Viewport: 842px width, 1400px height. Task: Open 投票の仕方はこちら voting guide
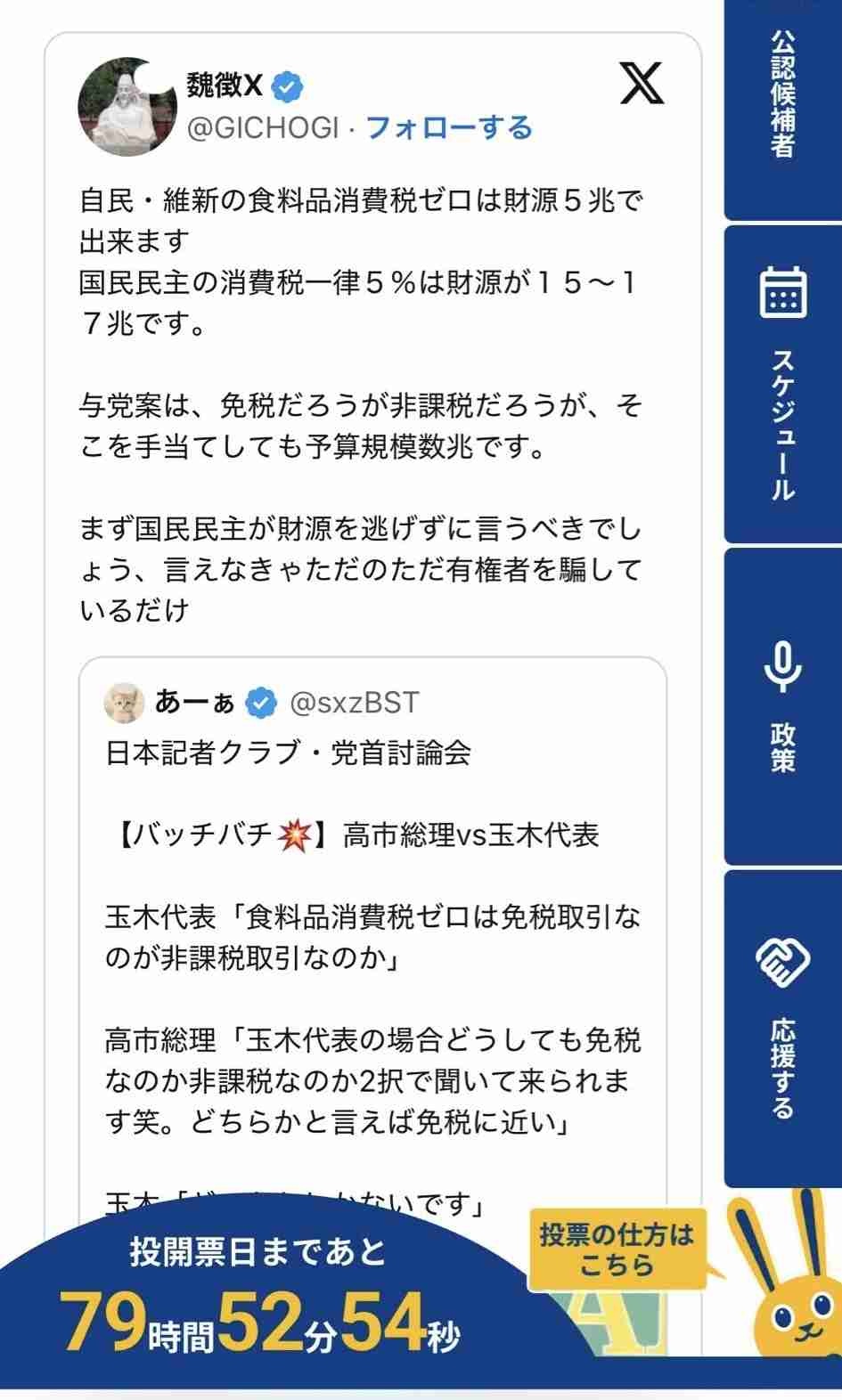tap(617, 1249)
